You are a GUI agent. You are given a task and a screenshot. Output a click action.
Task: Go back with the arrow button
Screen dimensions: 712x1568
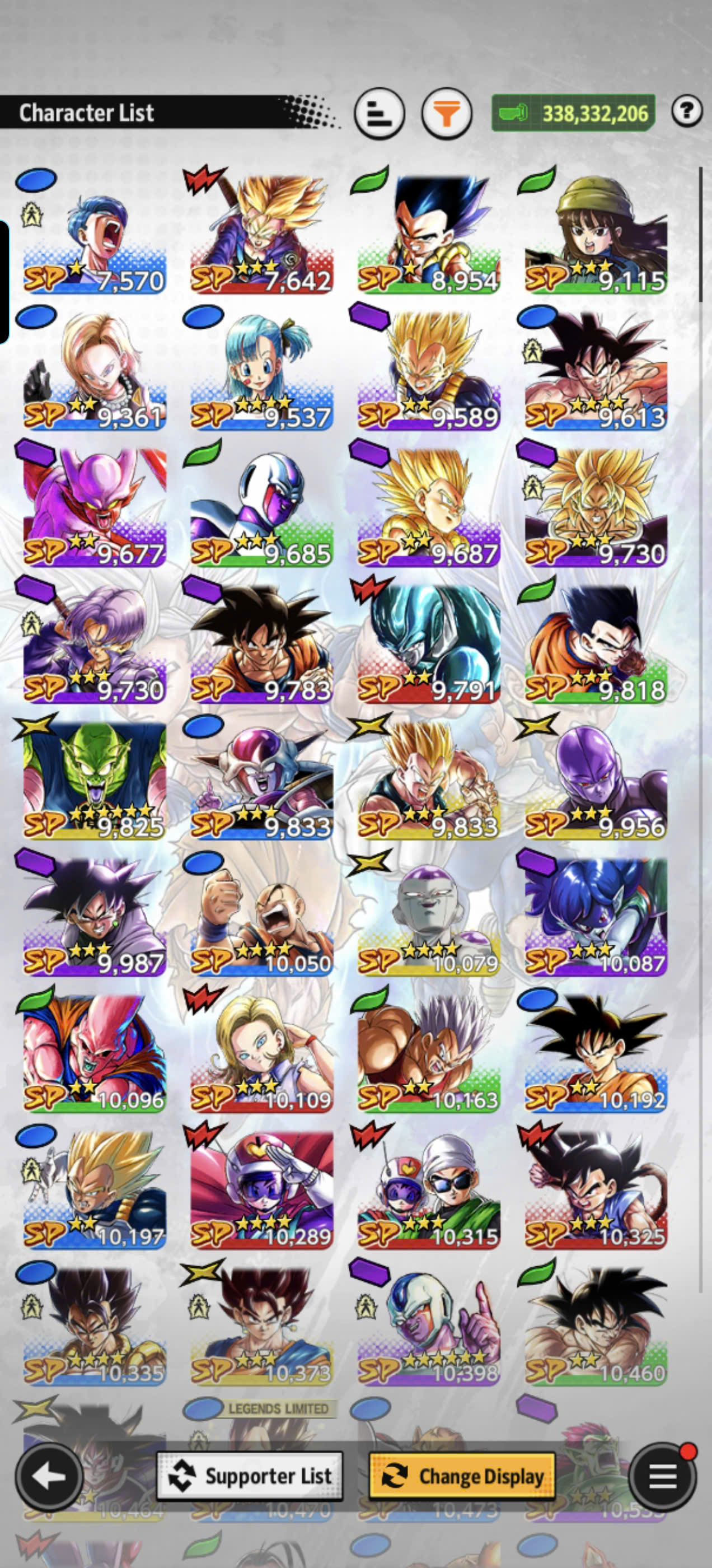coord(49,1476)
